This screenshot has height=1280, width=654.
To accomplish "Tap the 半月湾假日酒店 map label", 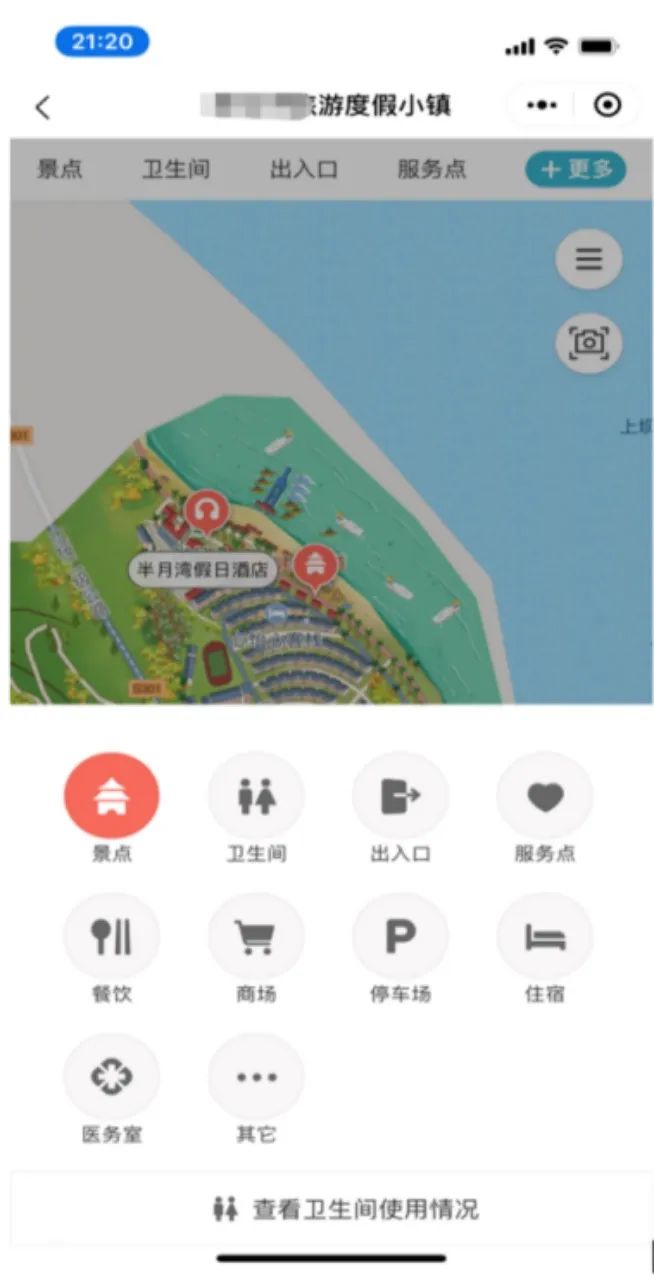I will [205, 570].
